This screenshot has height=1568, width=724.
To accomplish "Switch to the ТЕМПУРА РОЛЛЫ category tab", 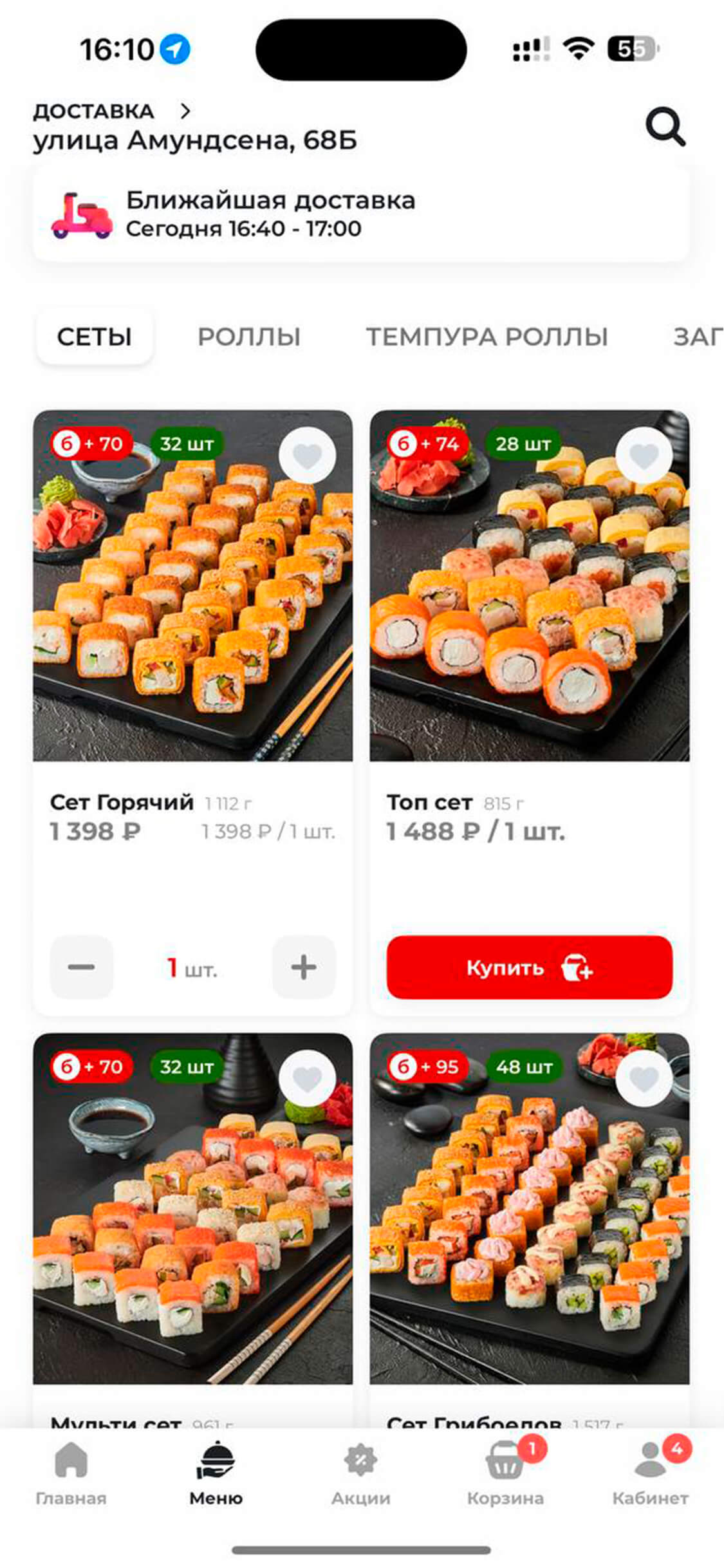I will [x=487, y=337].
